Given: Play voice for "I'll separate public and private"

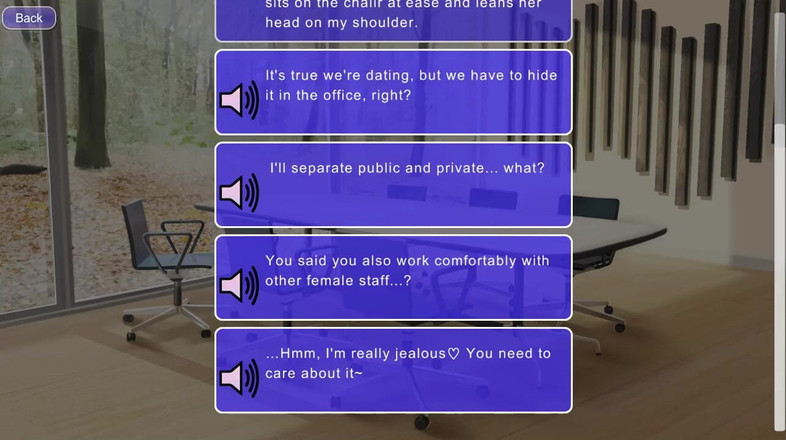Looking at the screenshot, I should pyautogui.click(x=239, y=193).
